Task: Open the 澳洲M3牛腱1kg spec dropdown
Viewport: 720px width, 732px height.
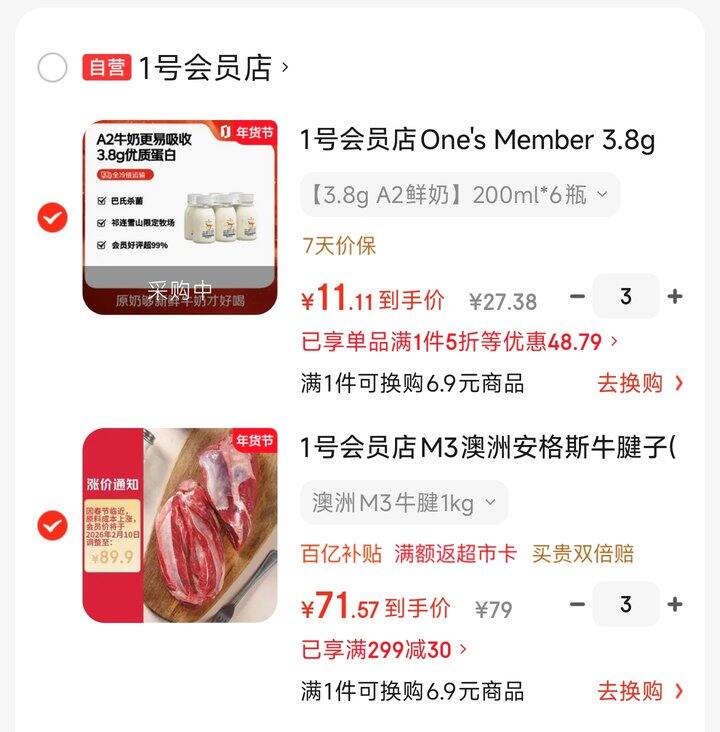Action: tap(405, 502)
